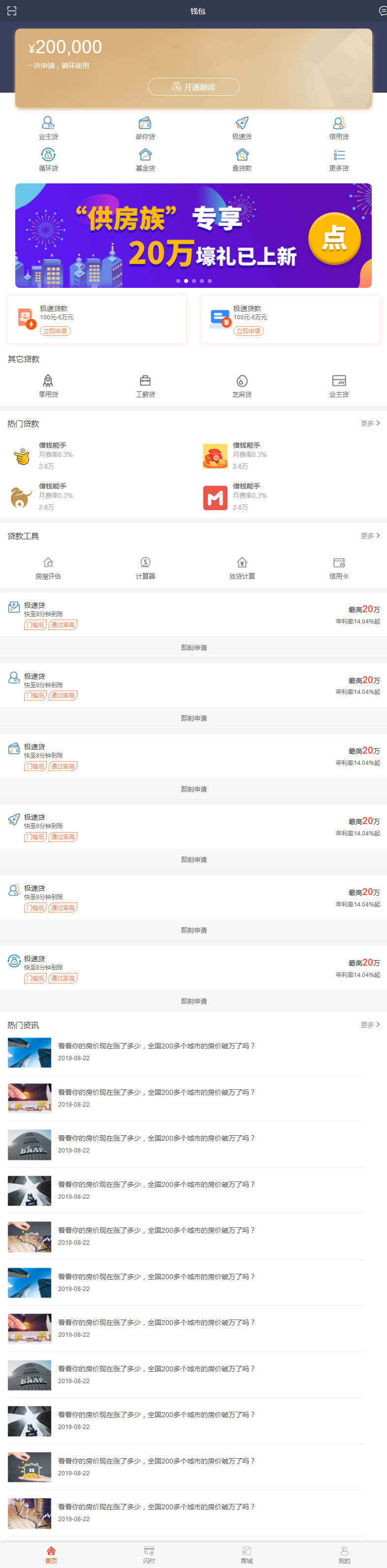Tap the 开通额度 button
Screen dimensions: 387x1568
point(193,87)
